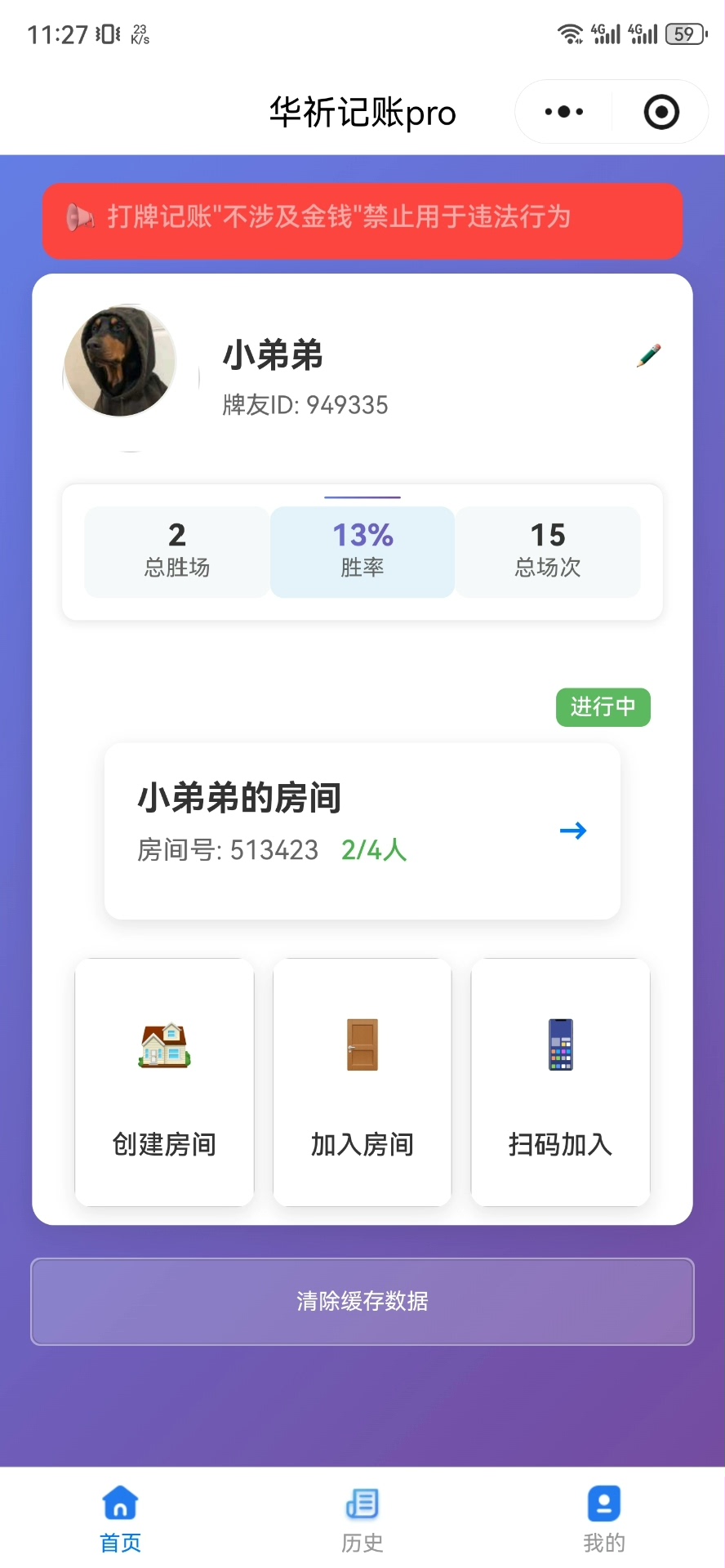Edit profile with the pencil icon

[649, 355]
